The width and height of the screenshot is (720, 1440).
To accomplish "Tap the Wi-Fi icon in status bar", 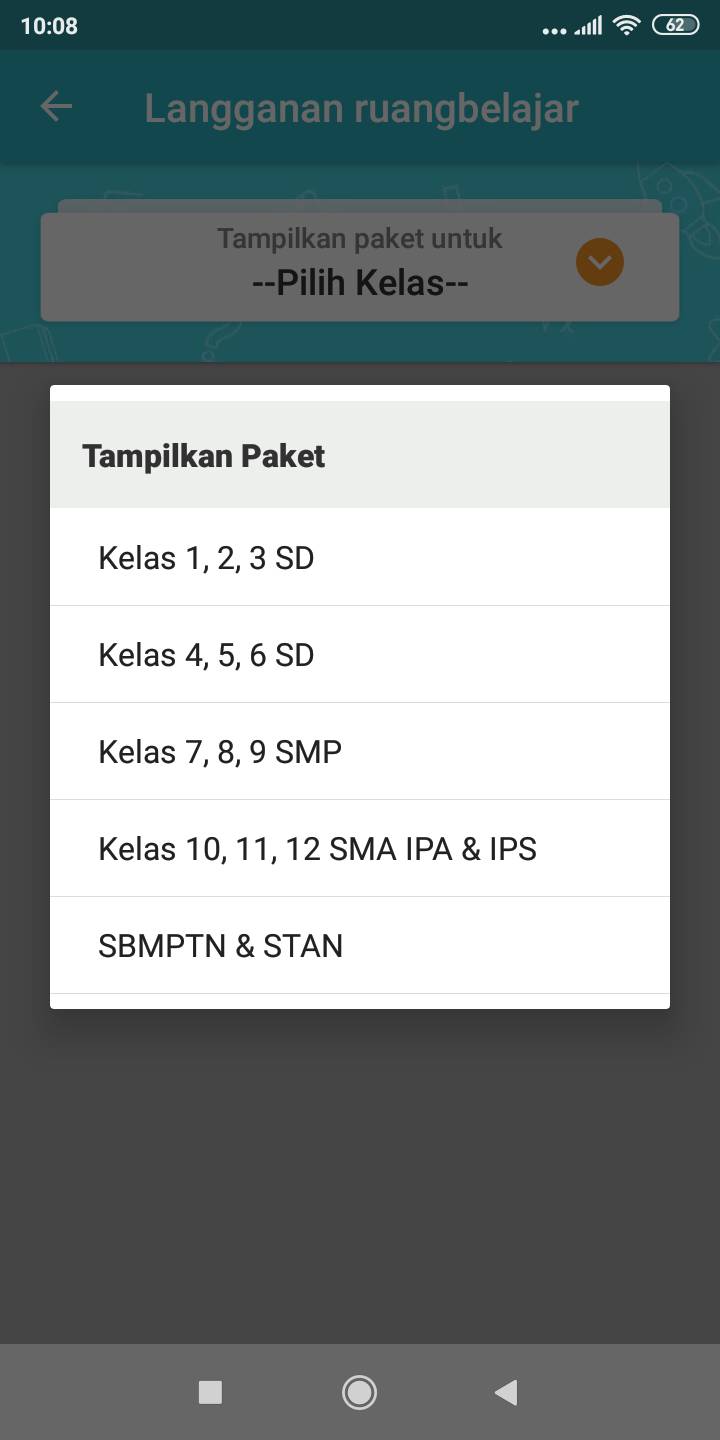I will tap(626, 25).
